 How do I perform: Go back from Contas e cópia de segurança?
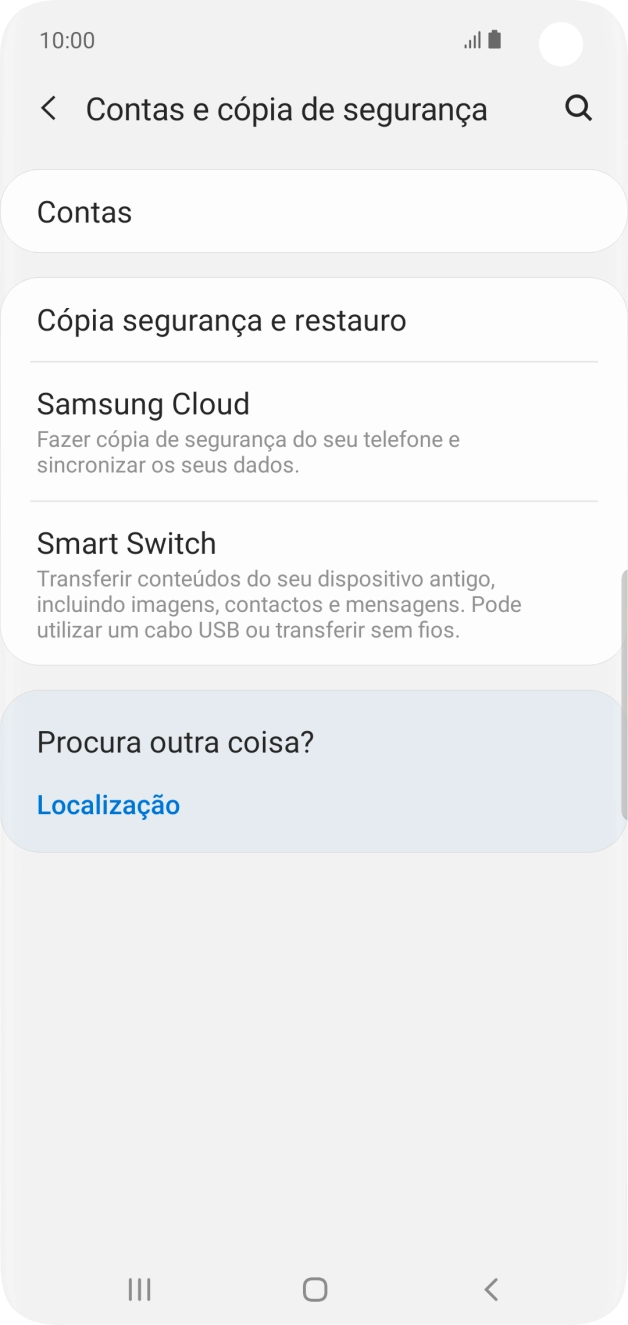[x=48, y=109]
